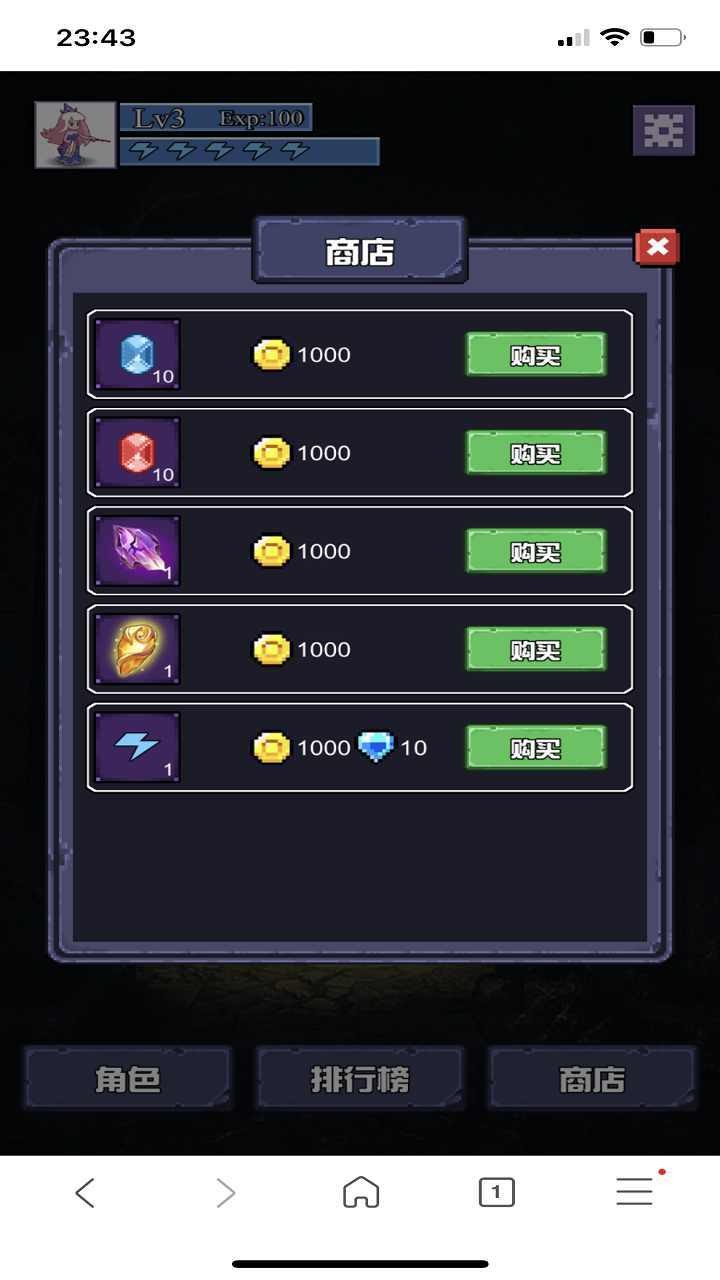
Task: Go to browser home page
Action: tap(361, 1192)
